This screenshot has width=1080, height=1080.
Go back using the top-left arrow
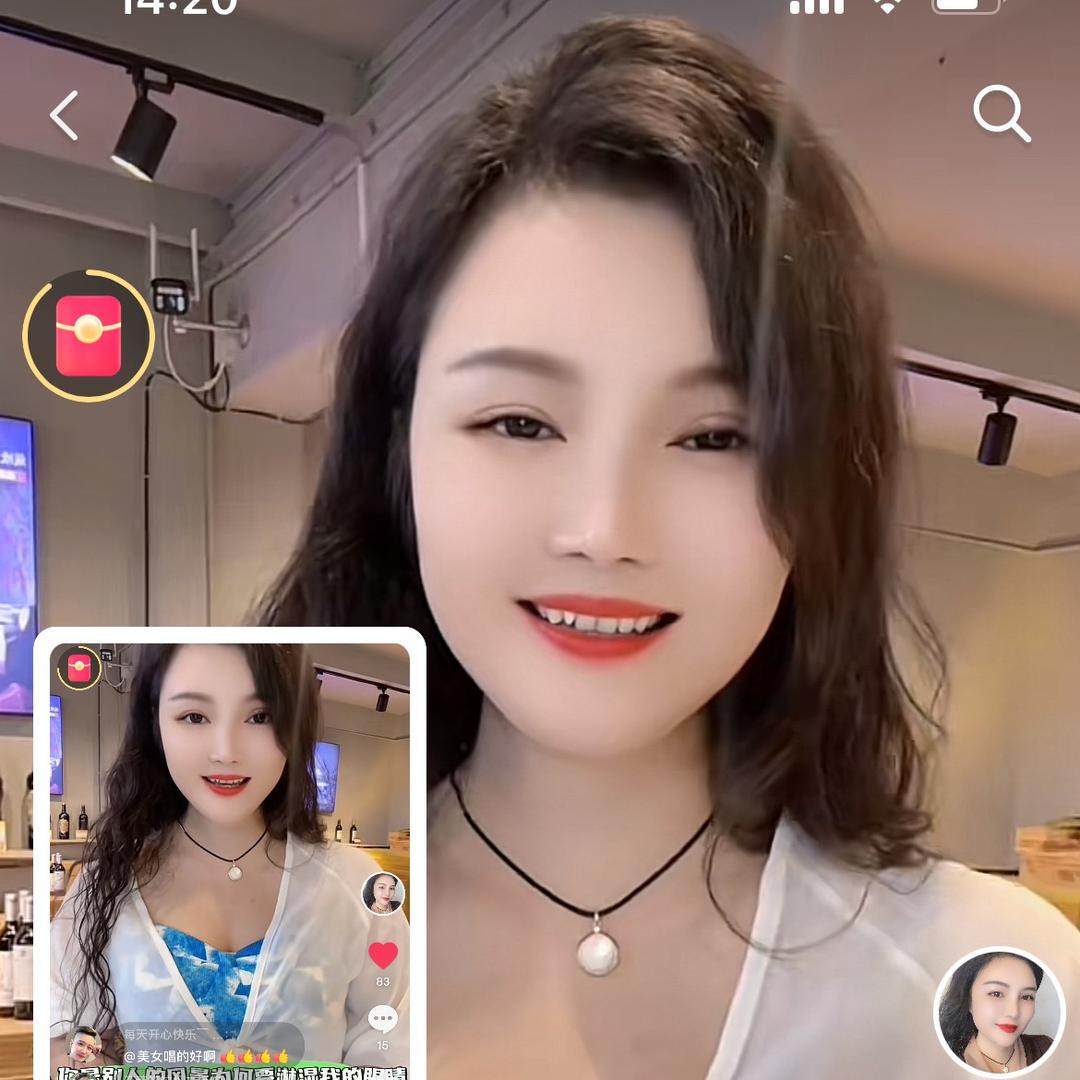(64, 115)
